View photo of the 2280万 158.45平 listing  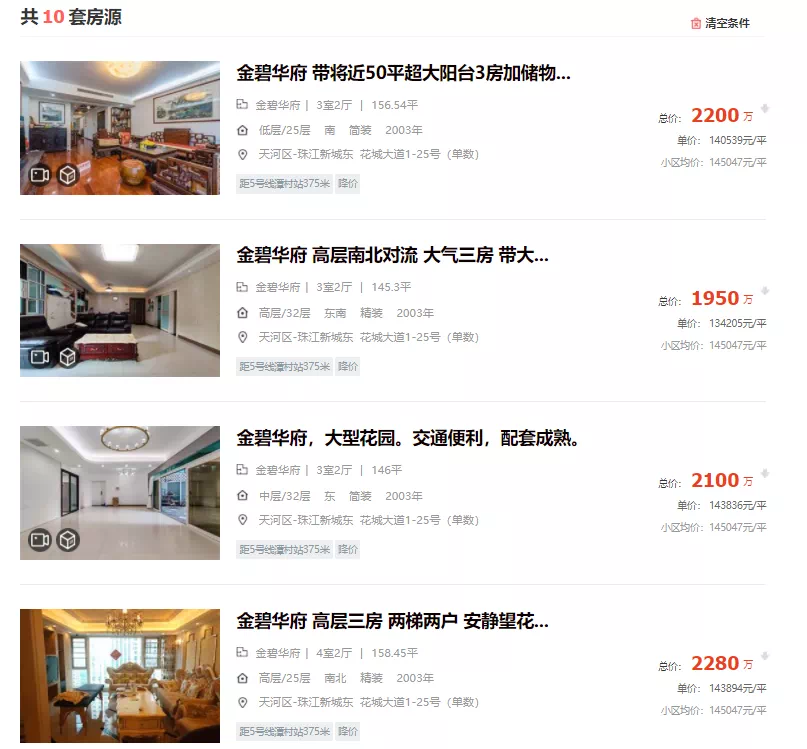[x=120, y=676]
